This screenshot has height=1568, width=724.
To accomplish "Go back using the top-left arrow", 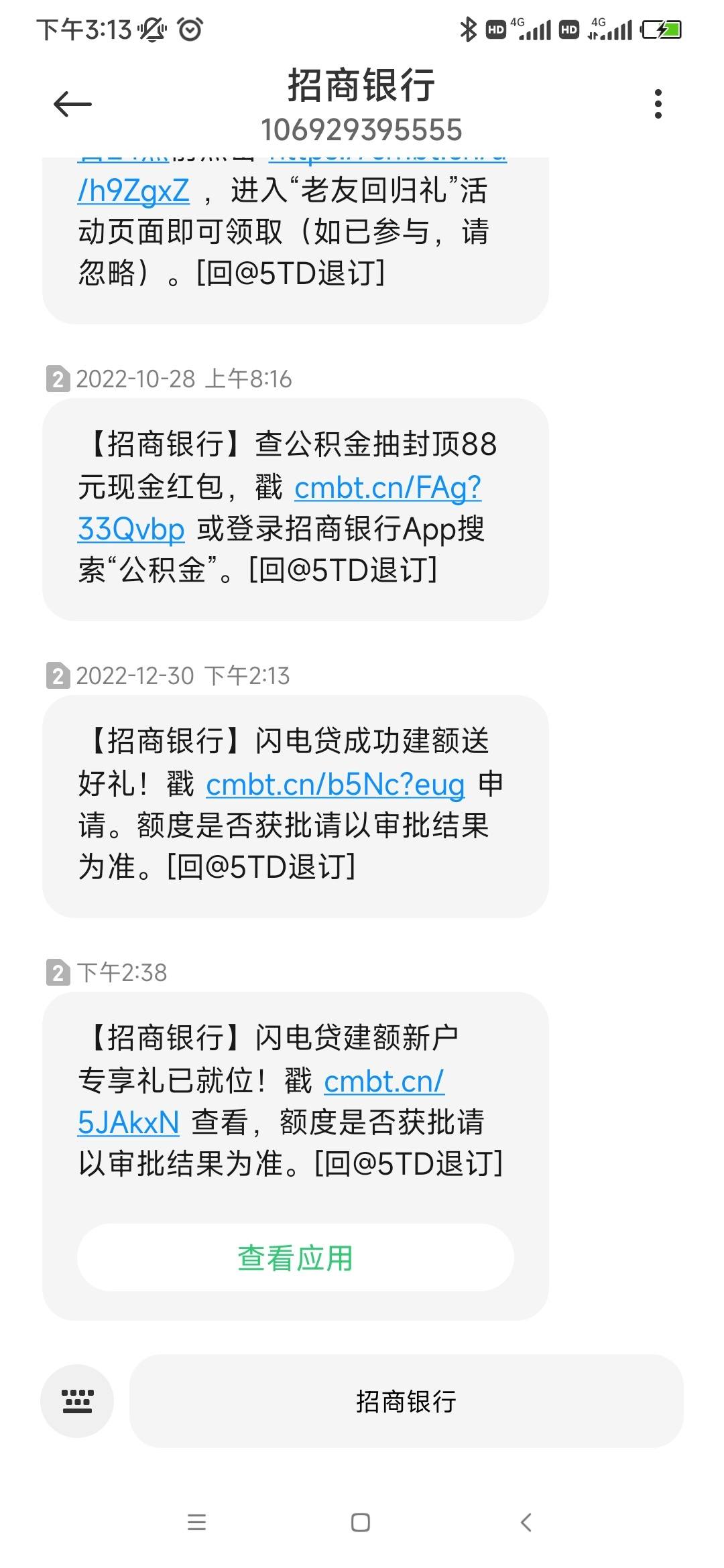I will pyautogui.click(x=72, y=104).
